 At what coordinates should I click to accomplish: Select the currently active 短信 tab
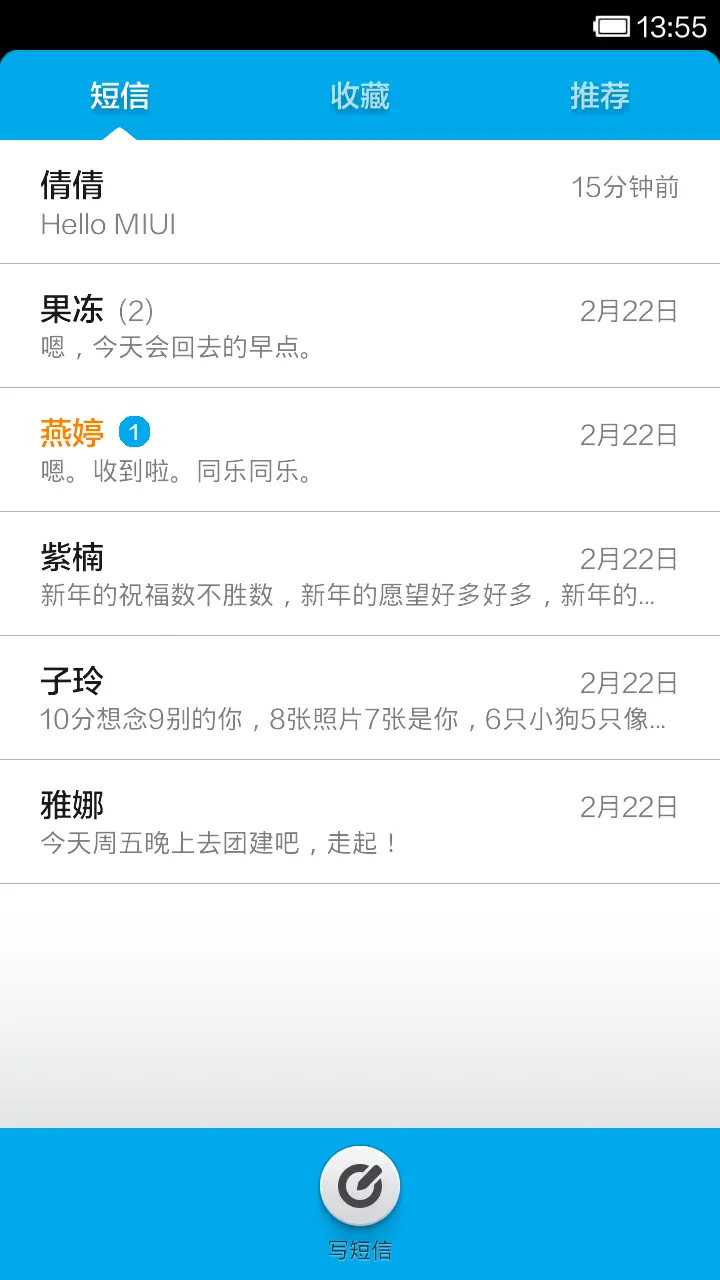pyautogui.click(x=122, y=95)
